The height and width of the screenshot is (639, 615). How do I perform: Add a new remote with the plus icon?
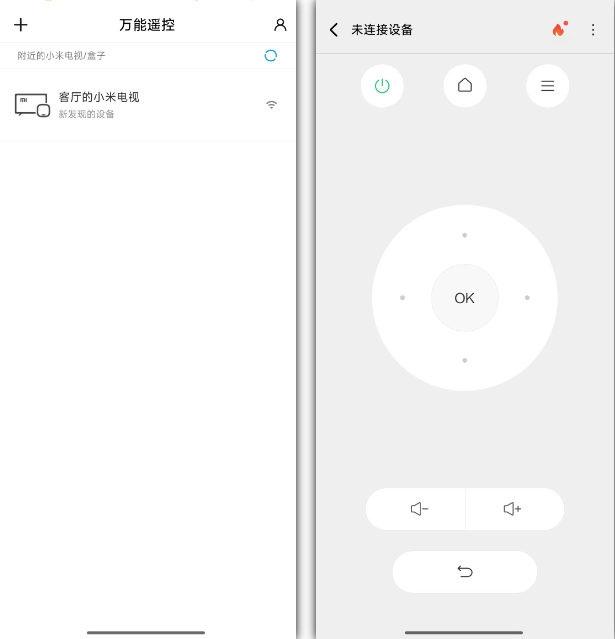(21, 25)
